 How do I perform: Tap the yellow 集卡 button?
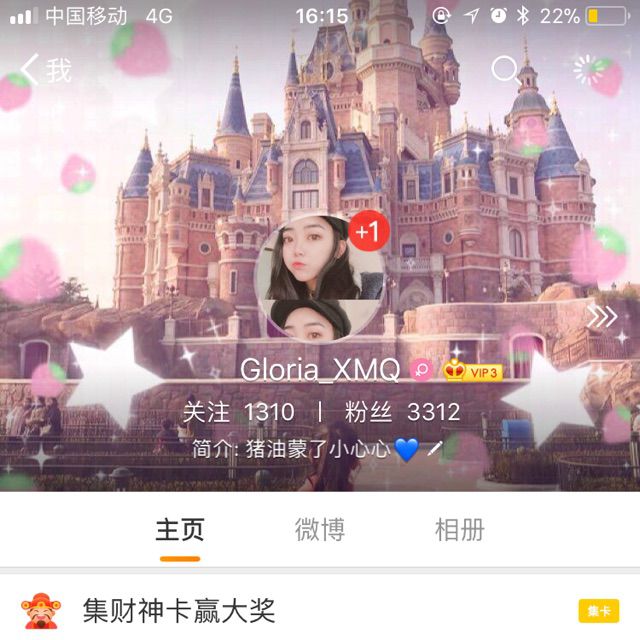click(x=598, y=611)
